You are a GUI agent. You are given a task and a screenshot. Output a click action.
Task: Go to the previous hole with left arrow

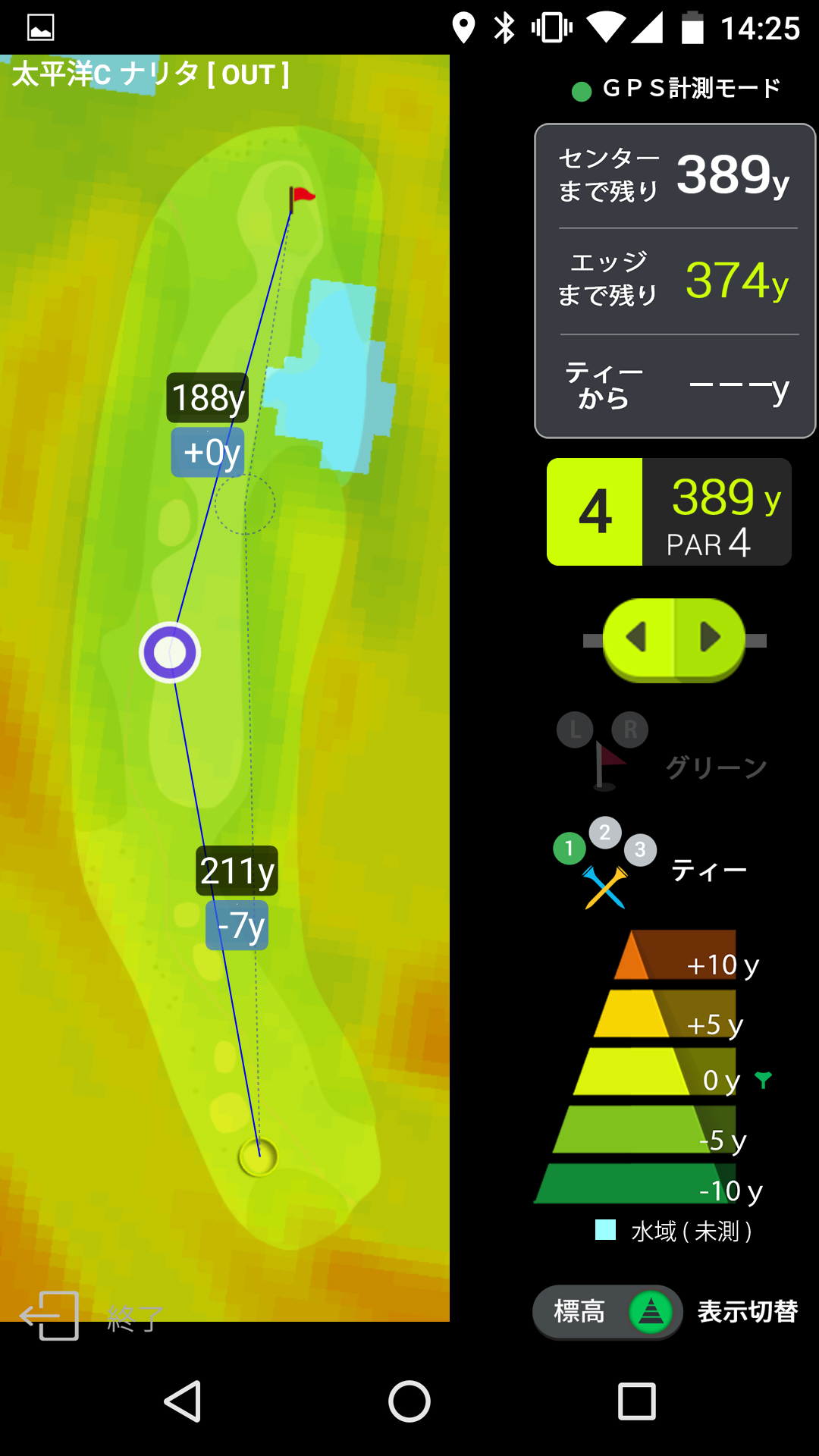pos(637,638)
